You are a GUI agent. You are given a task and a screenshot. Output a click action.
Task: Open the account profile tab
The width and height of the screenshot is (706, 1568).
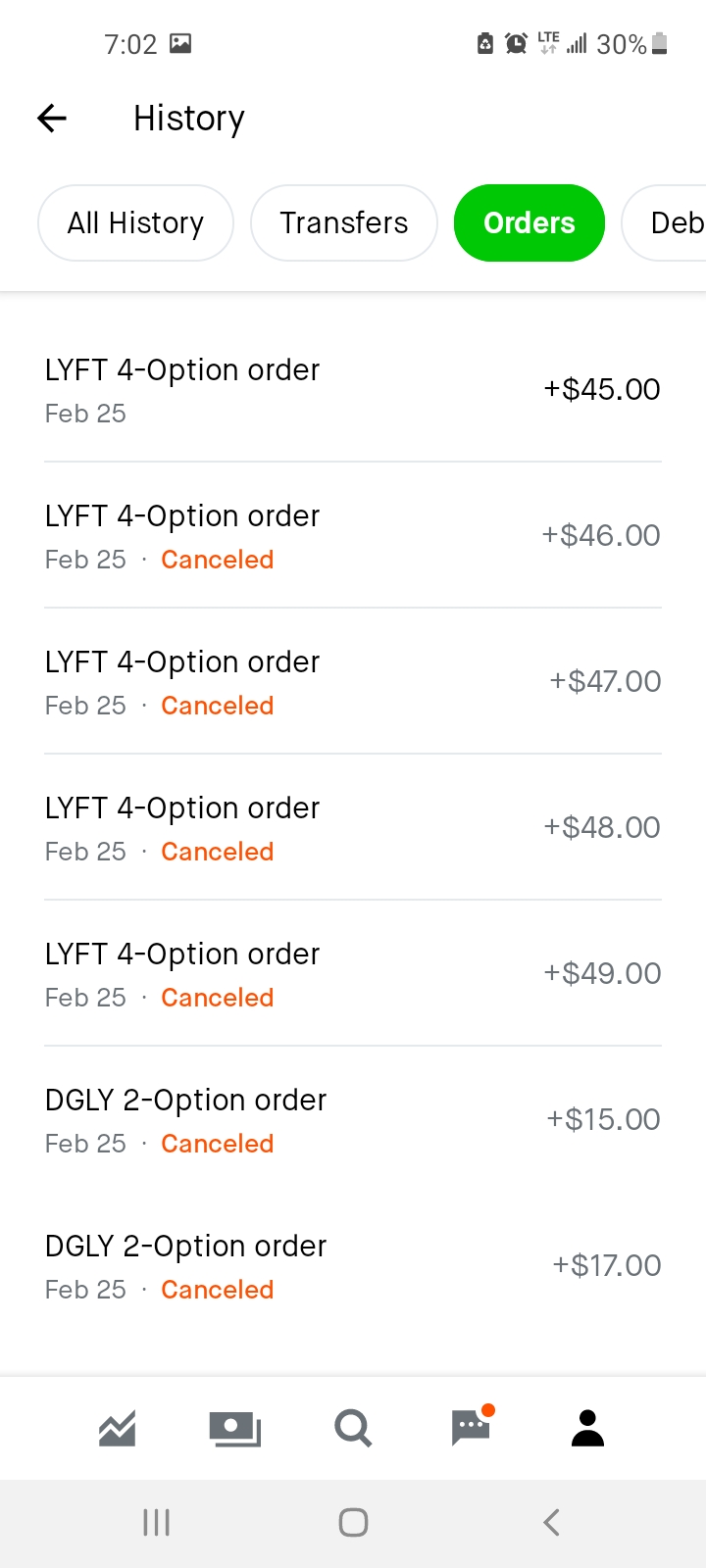point(588,1429)
